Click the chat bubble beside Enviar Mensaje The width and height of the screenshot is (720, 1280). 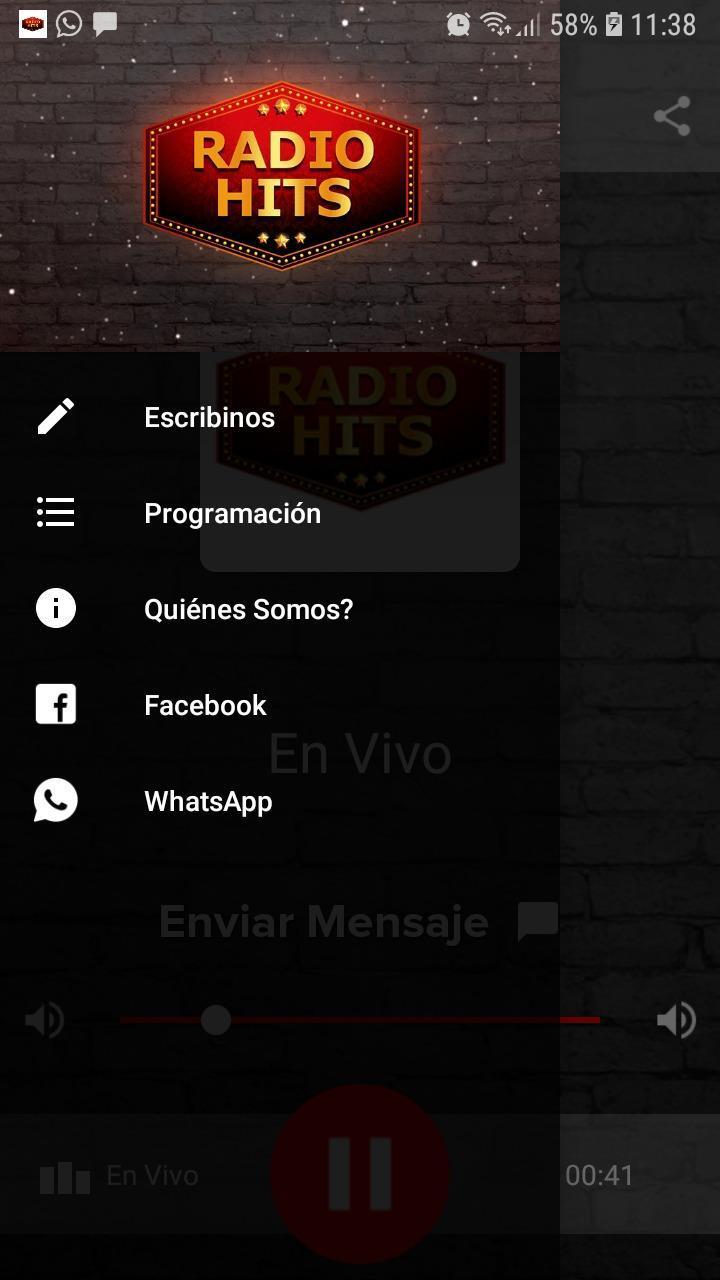pos(536,922)
